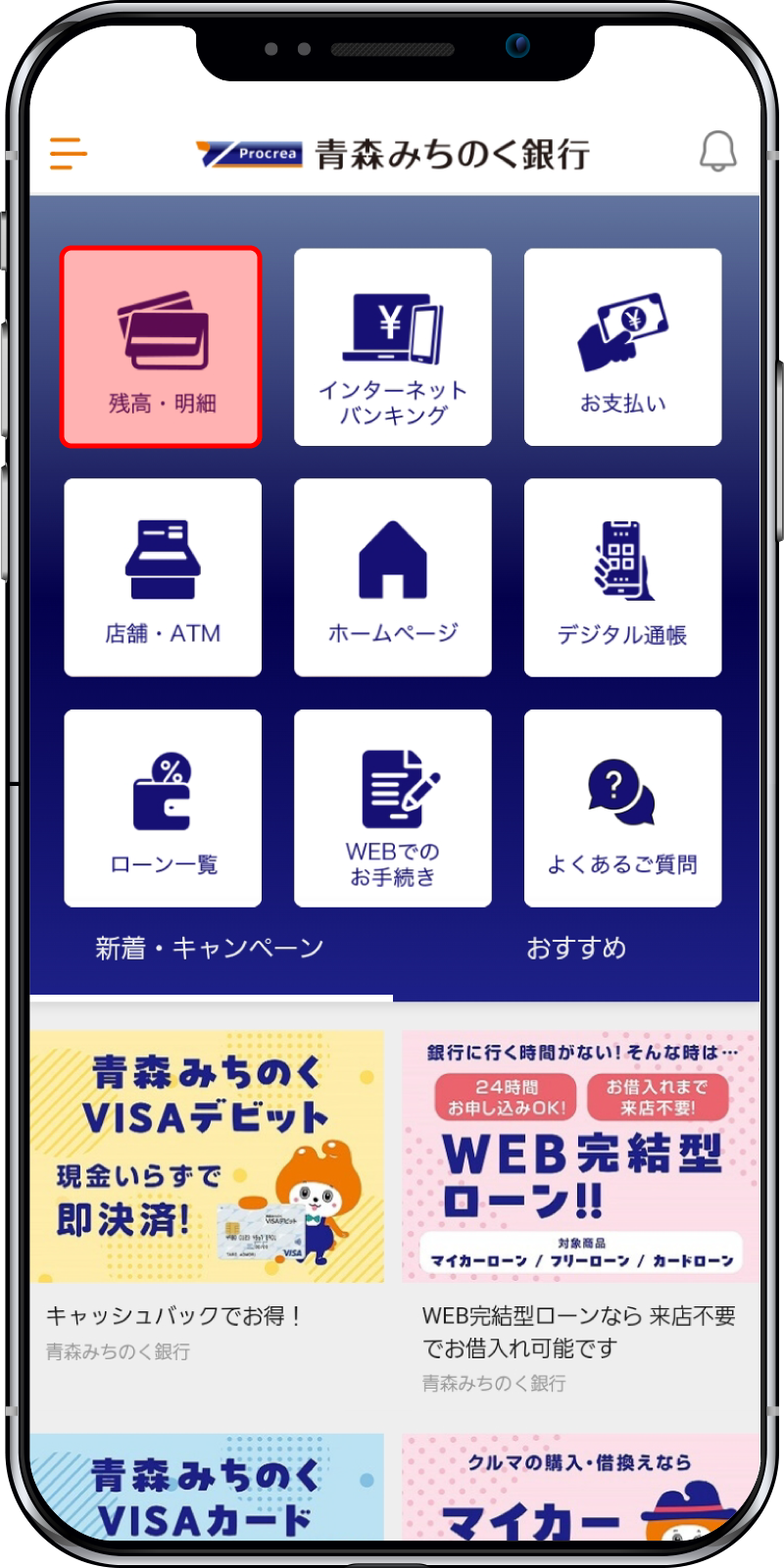This screenshot has height=1568, width=784.
Task: Find 店舗・ATM locations
Action: [163, 577]
